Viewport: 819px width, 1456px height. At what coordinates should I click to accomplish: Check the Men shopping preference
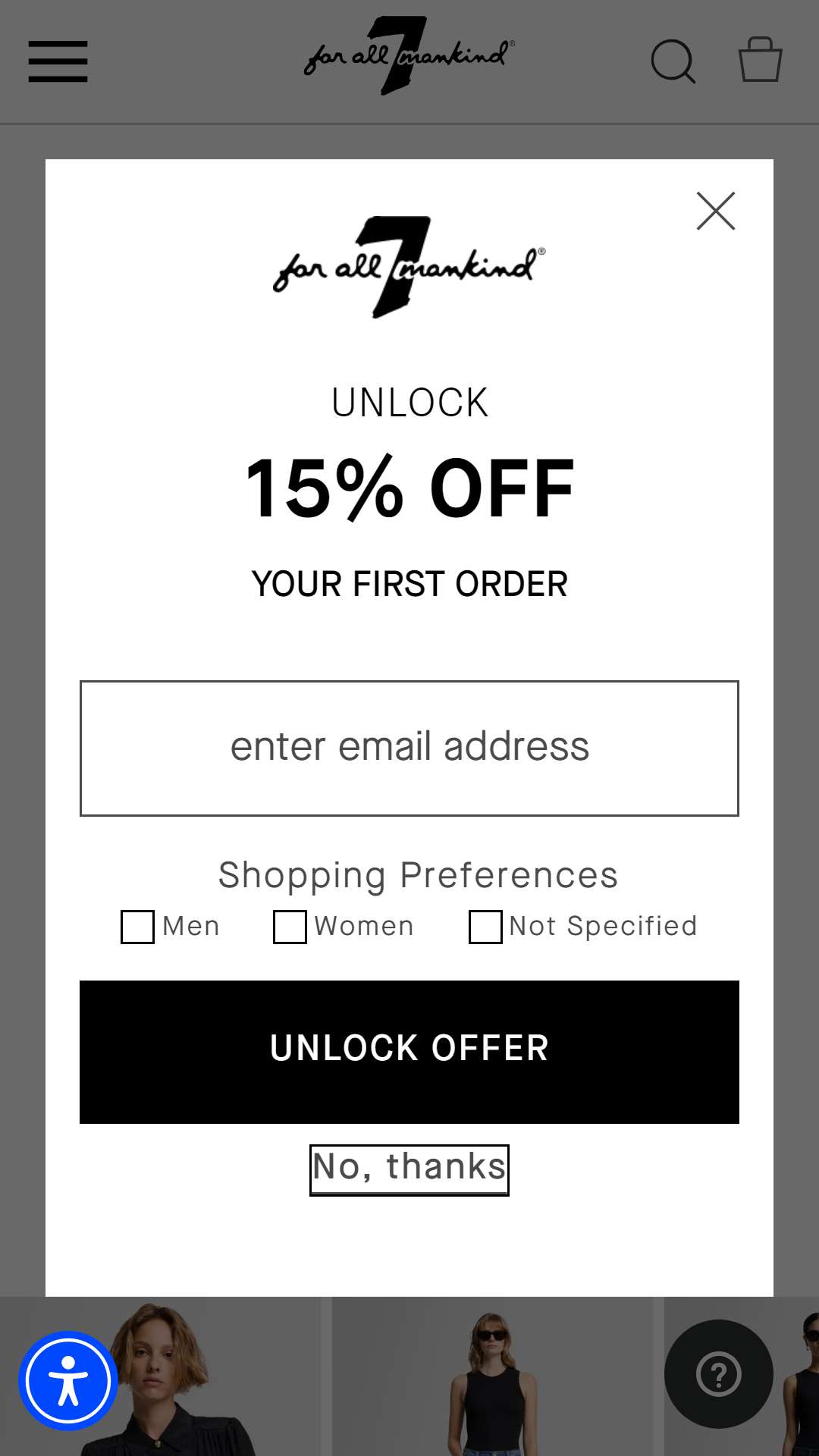click(x=138, y=927)
